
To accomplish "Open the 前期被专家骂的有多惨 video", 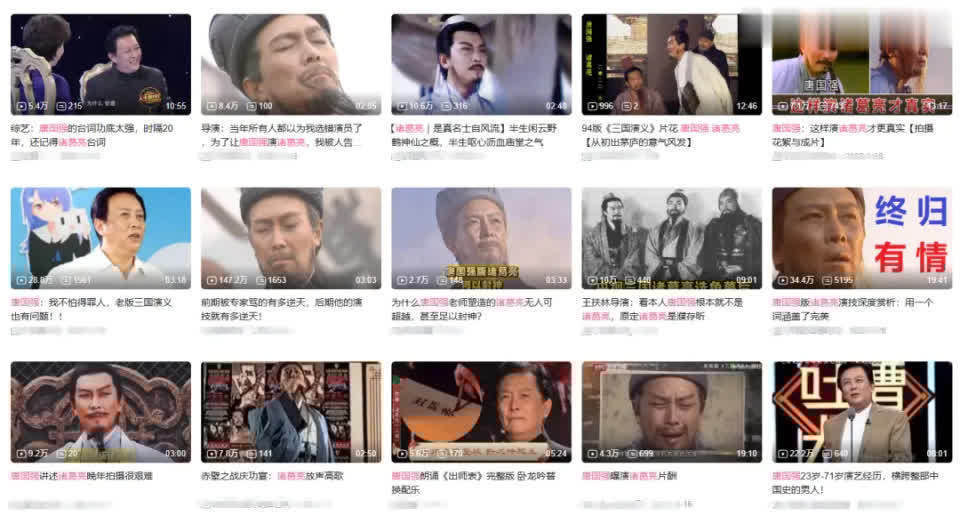I will pos(290,237).
